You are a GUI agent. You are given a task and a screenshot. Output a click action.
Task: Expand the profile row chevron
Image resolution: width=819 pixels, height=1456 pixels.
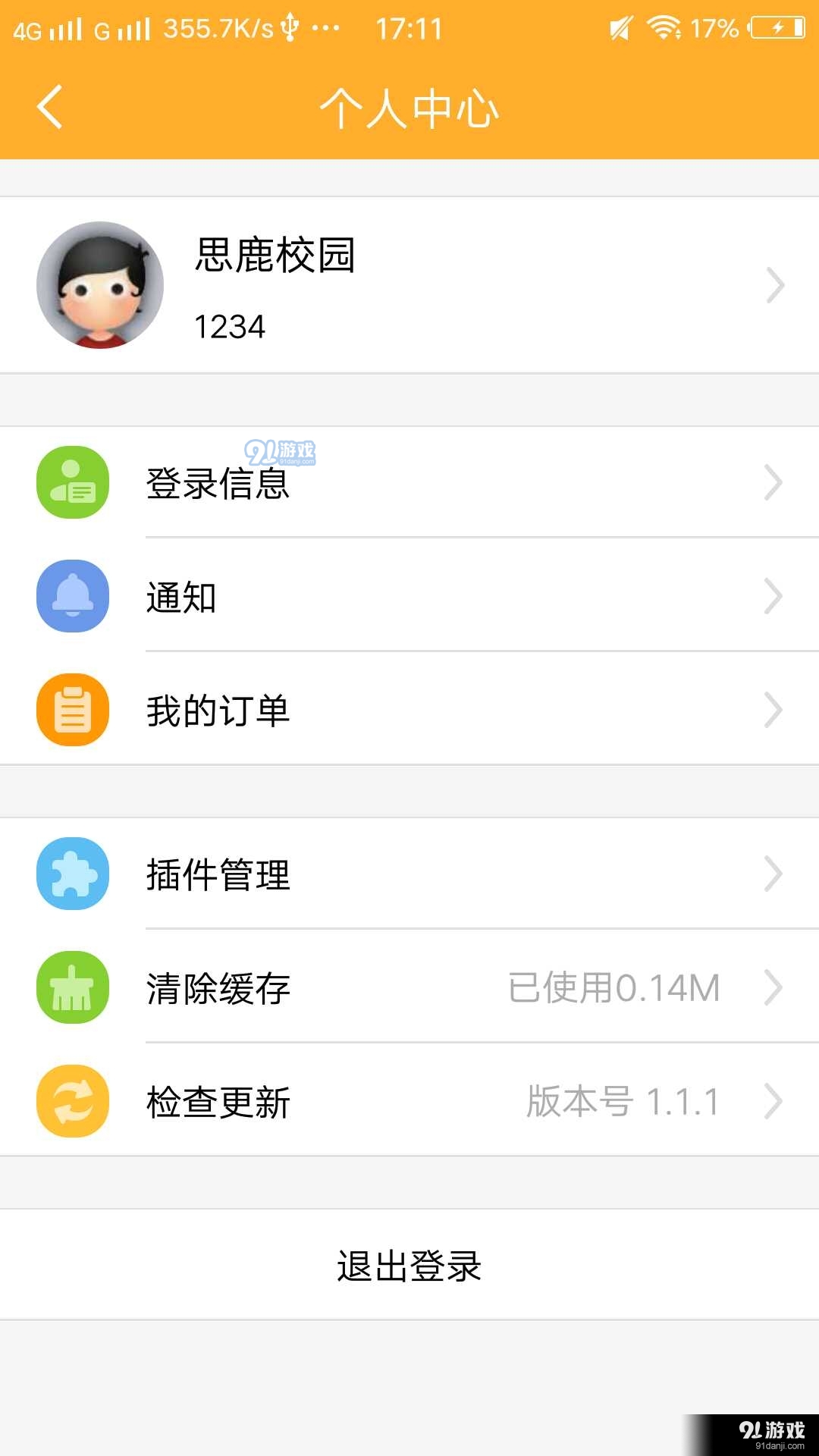(775, 284)
